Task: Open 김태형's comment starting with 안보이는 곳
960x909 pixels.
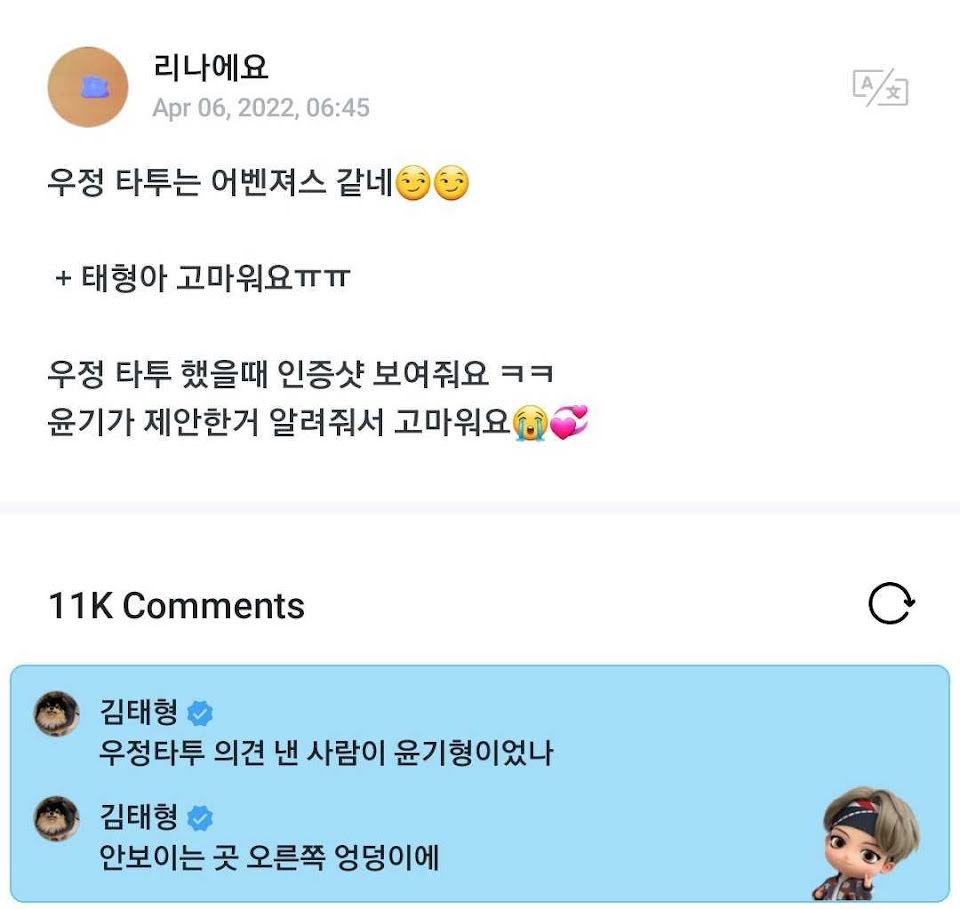Action: coord(270,857)
